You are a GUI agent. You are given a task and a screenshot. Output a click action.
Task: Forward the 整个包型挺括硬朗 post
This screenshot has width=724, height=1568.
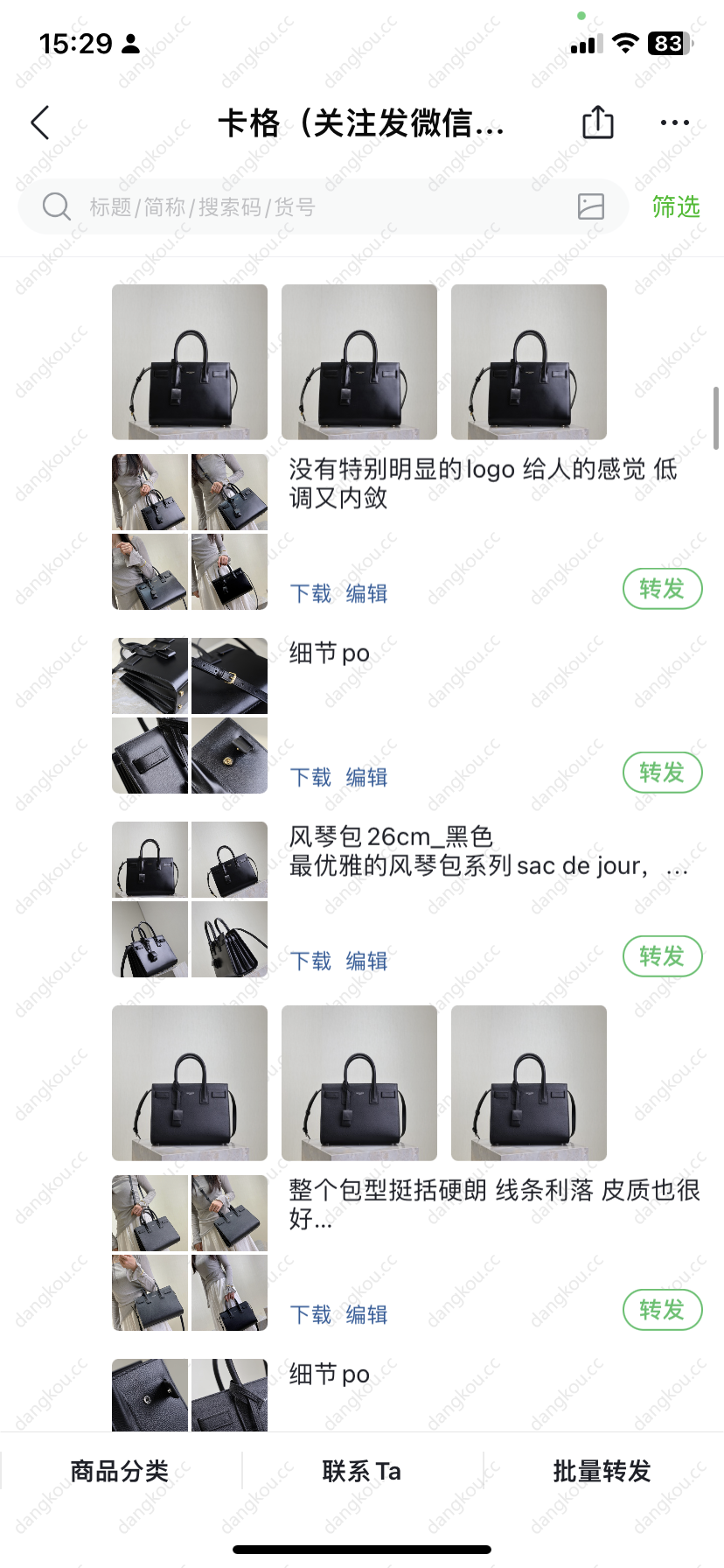tap(662, 1310)
